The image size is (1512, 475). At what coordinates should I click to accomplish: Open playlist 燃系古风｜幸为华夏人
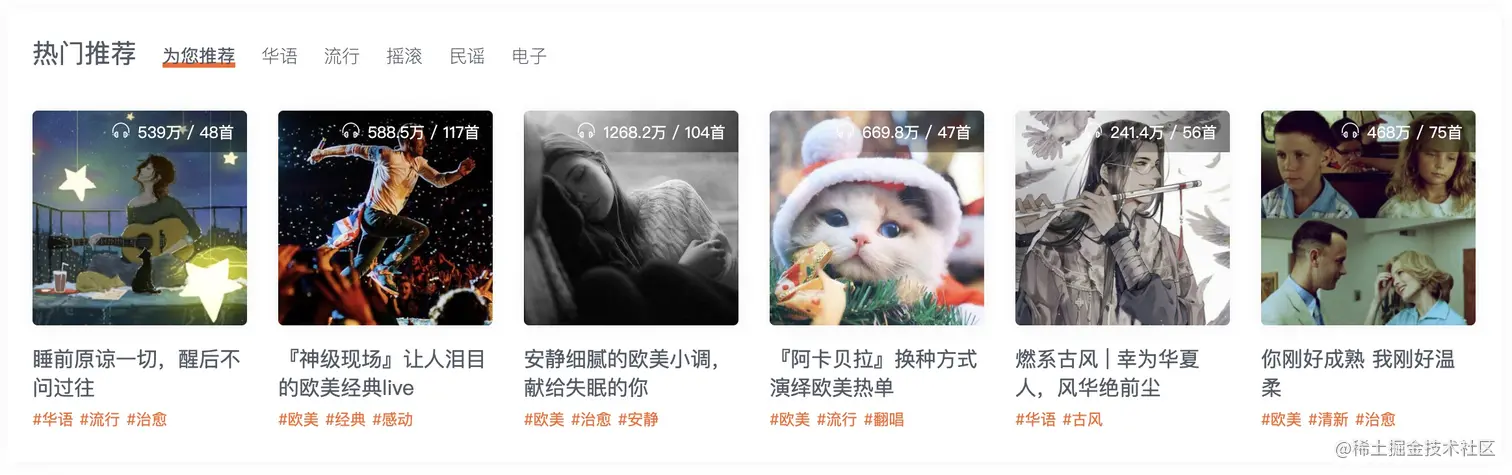click(1122, 218)
